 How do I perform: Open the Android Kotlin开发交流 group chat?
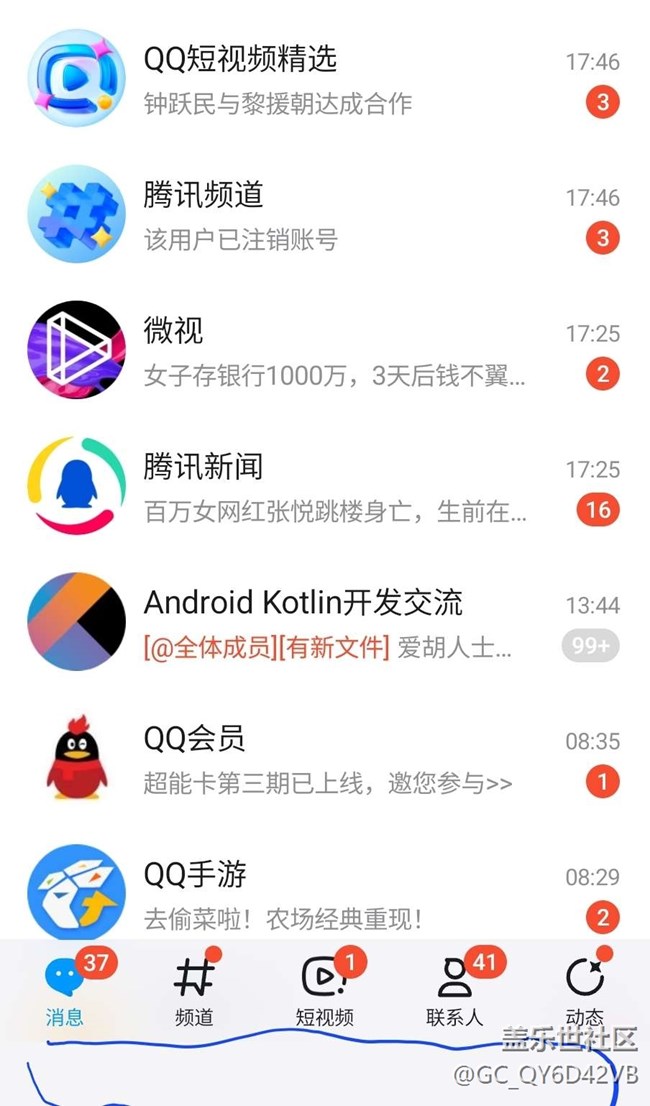pyautogui.click(x=325, y=623)
